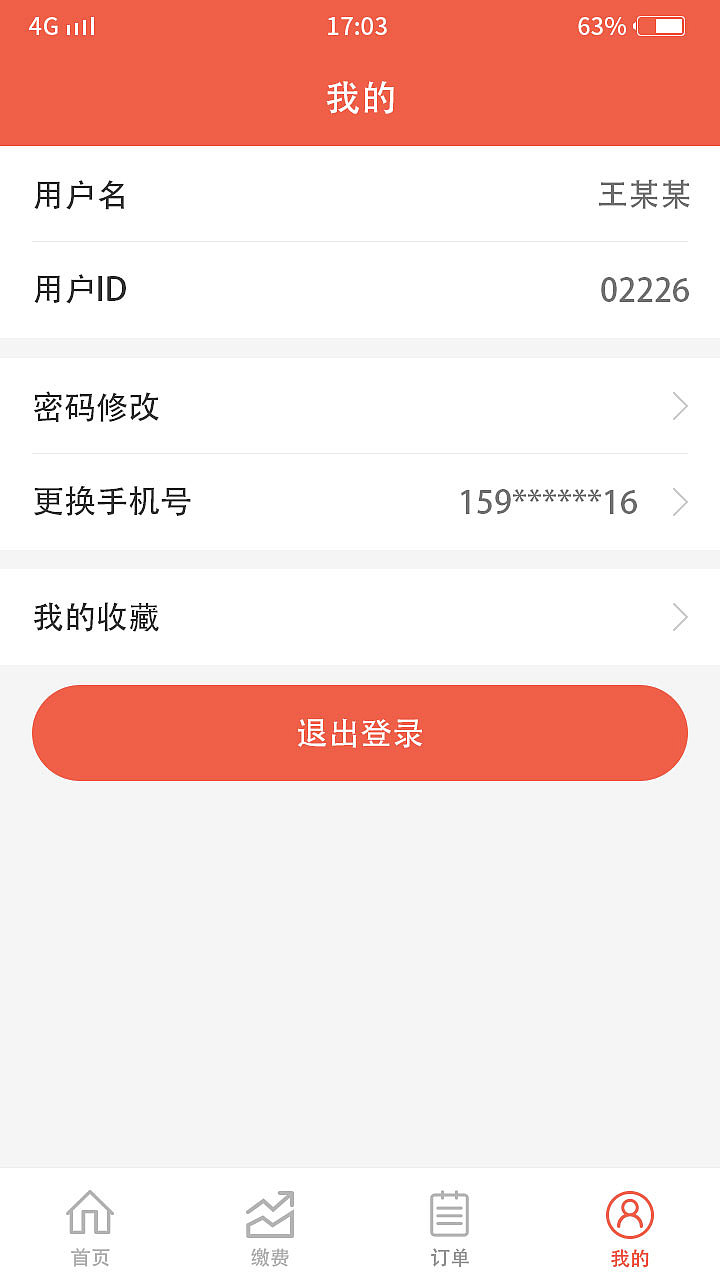Expand the 更换手机号 row
This screenshot has height=1280, width=720.
(360, 502)
